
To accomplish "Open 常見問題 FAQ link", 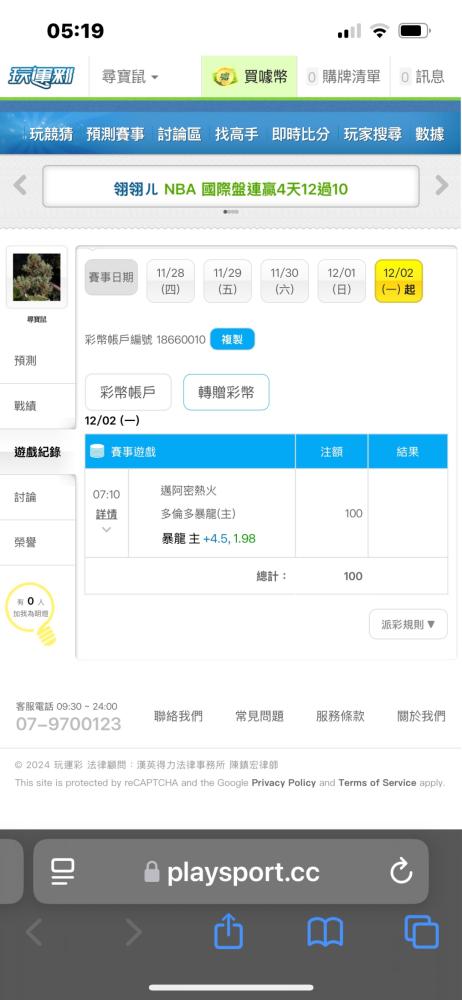I will tap(259, 716).
